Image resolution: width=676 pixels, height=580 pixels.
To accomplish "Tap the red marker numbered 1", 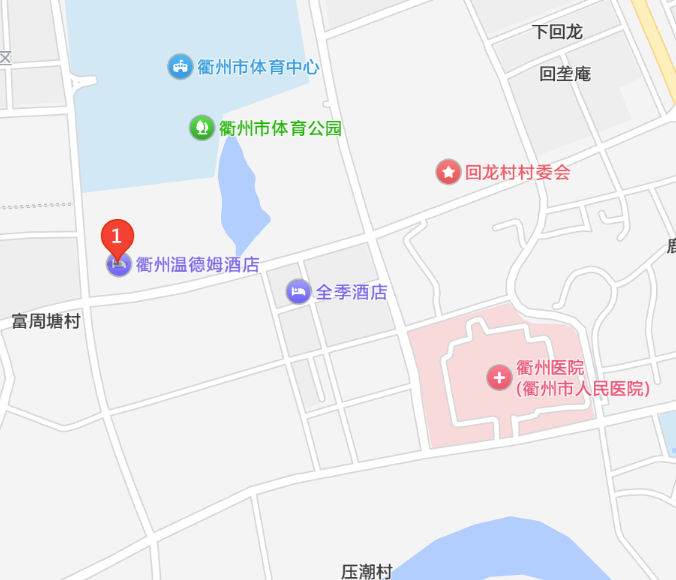I will tap(117, 237).
